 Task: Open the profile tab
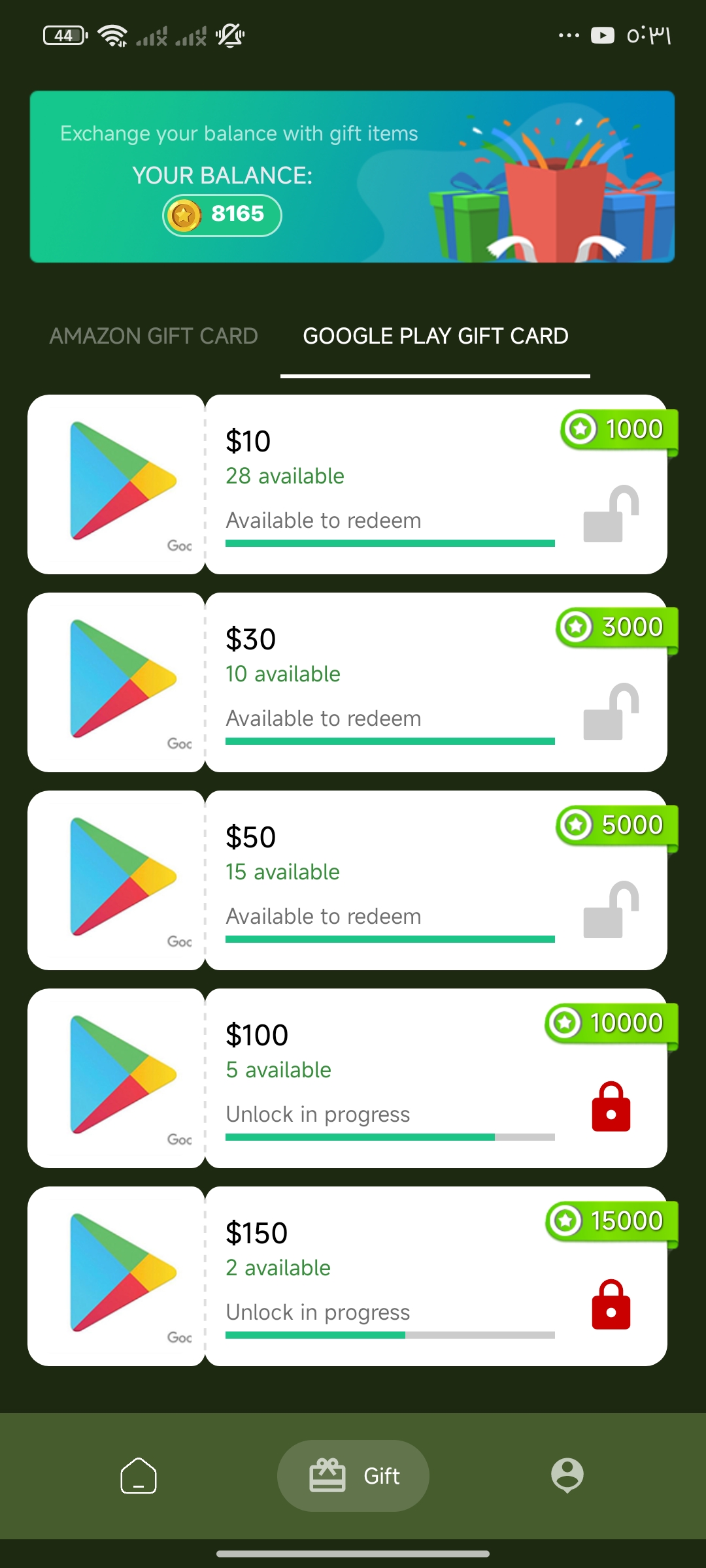[x=567, y=1475]
